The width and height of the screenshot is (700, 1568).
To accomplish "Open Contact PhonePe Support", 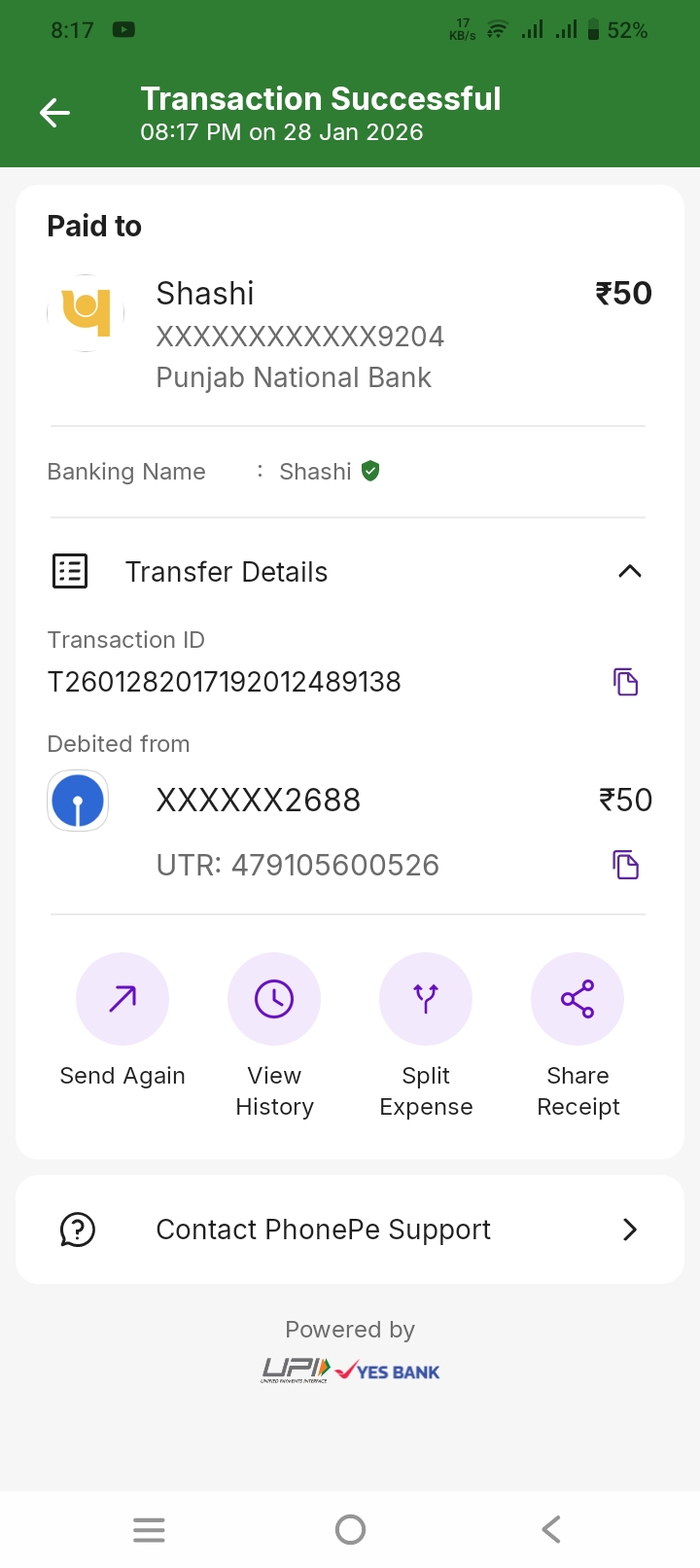I will [350, 1229].
